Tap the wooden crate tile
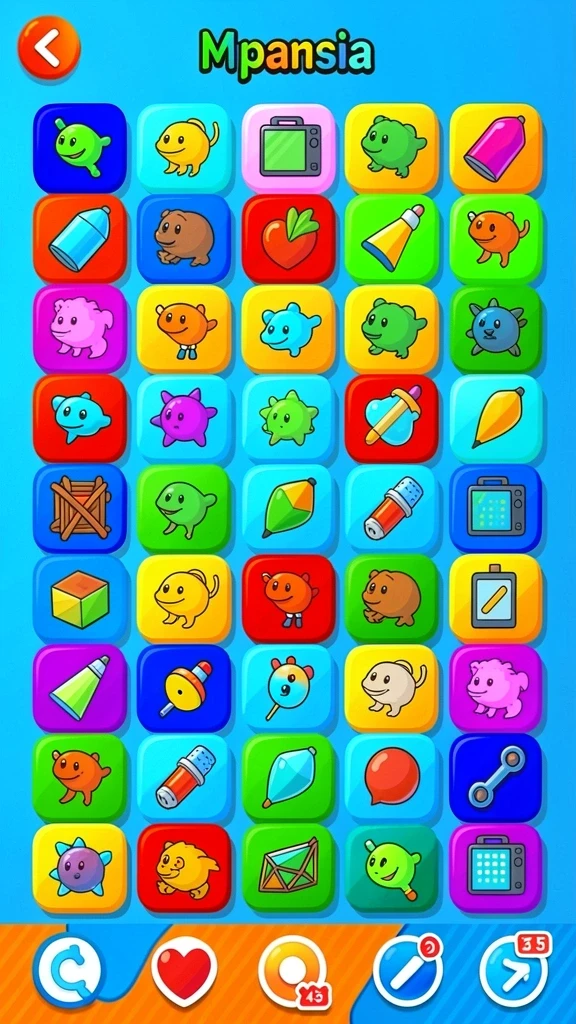Screen dimensions: 576x1024 (80, 509)
